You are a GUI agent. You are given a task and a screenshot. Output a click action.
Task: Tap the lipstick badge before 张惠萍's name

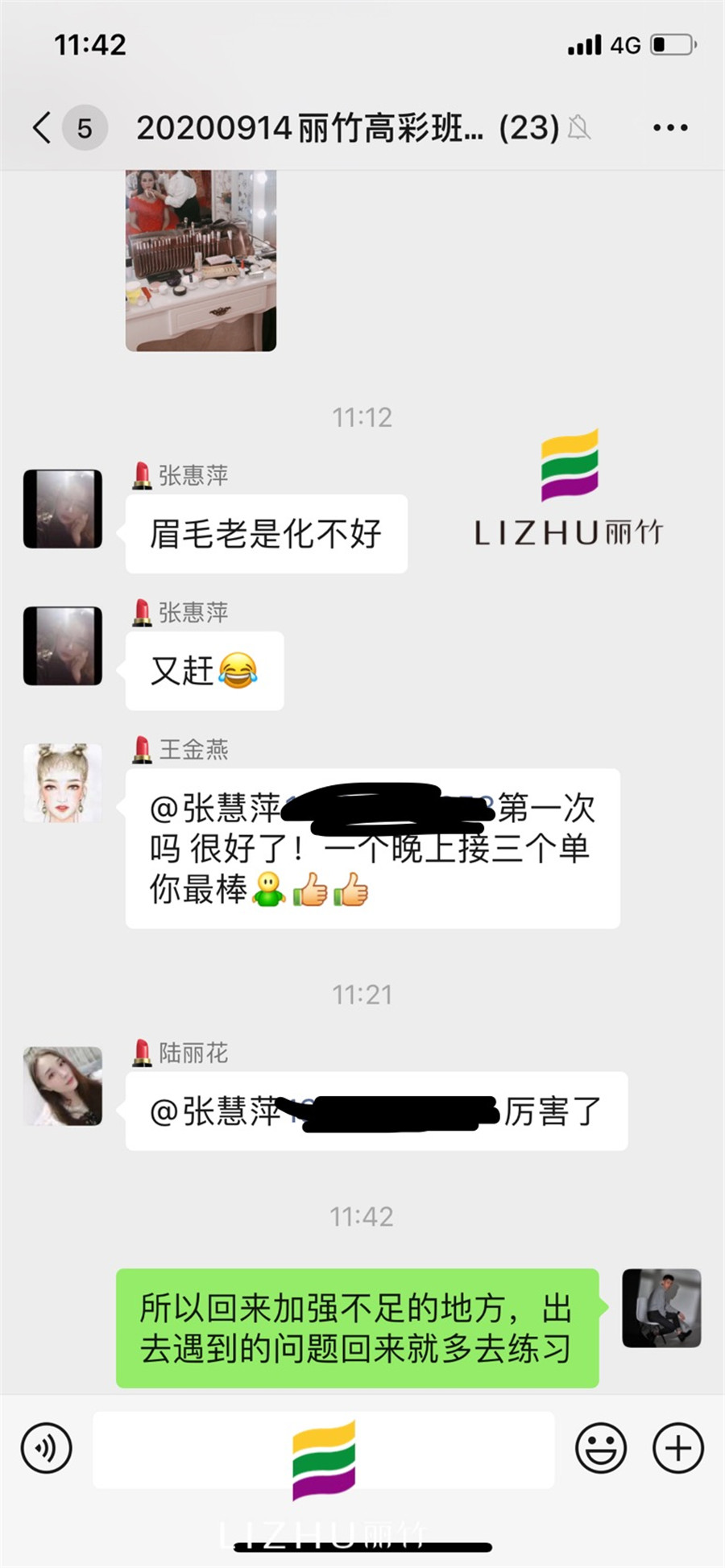(142, 476)
